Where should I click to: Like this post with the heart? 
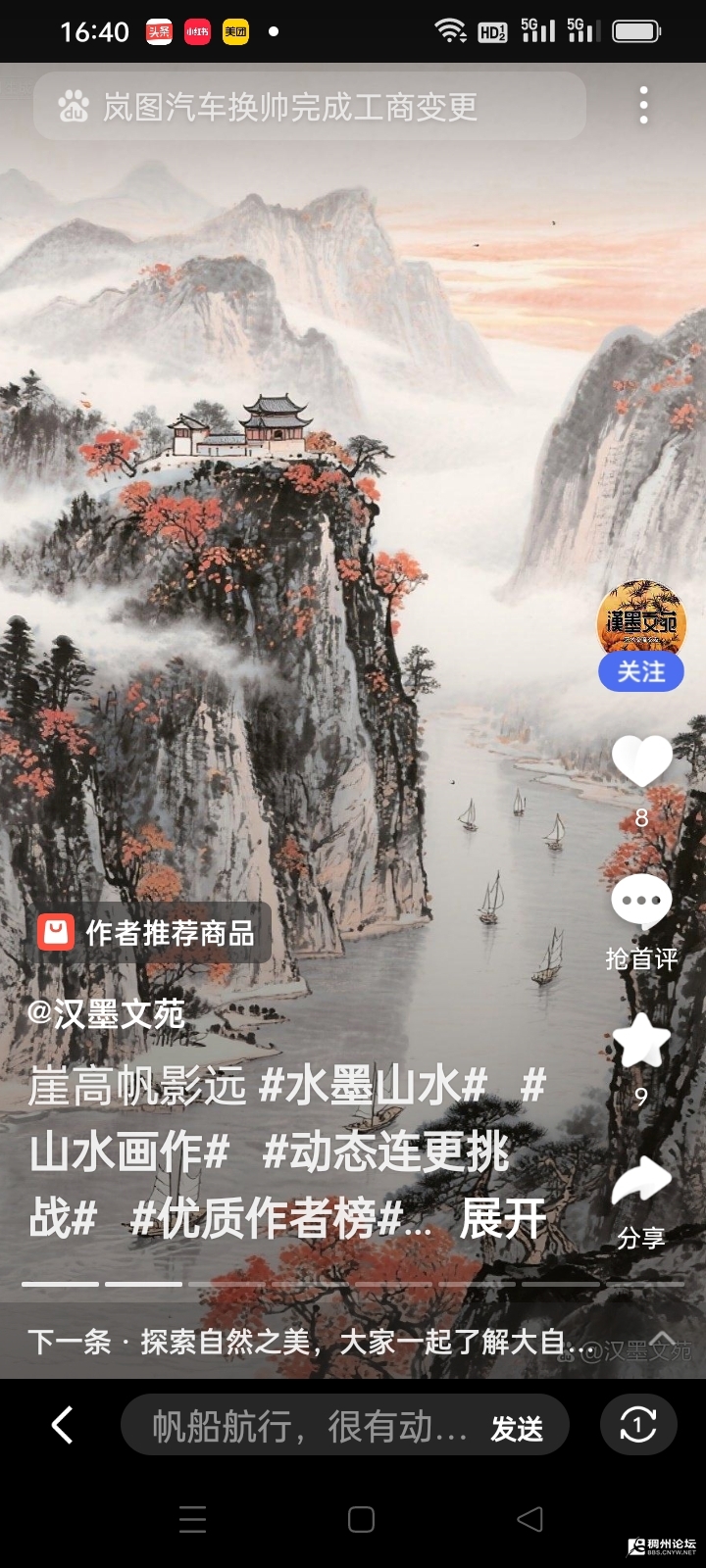641,760
